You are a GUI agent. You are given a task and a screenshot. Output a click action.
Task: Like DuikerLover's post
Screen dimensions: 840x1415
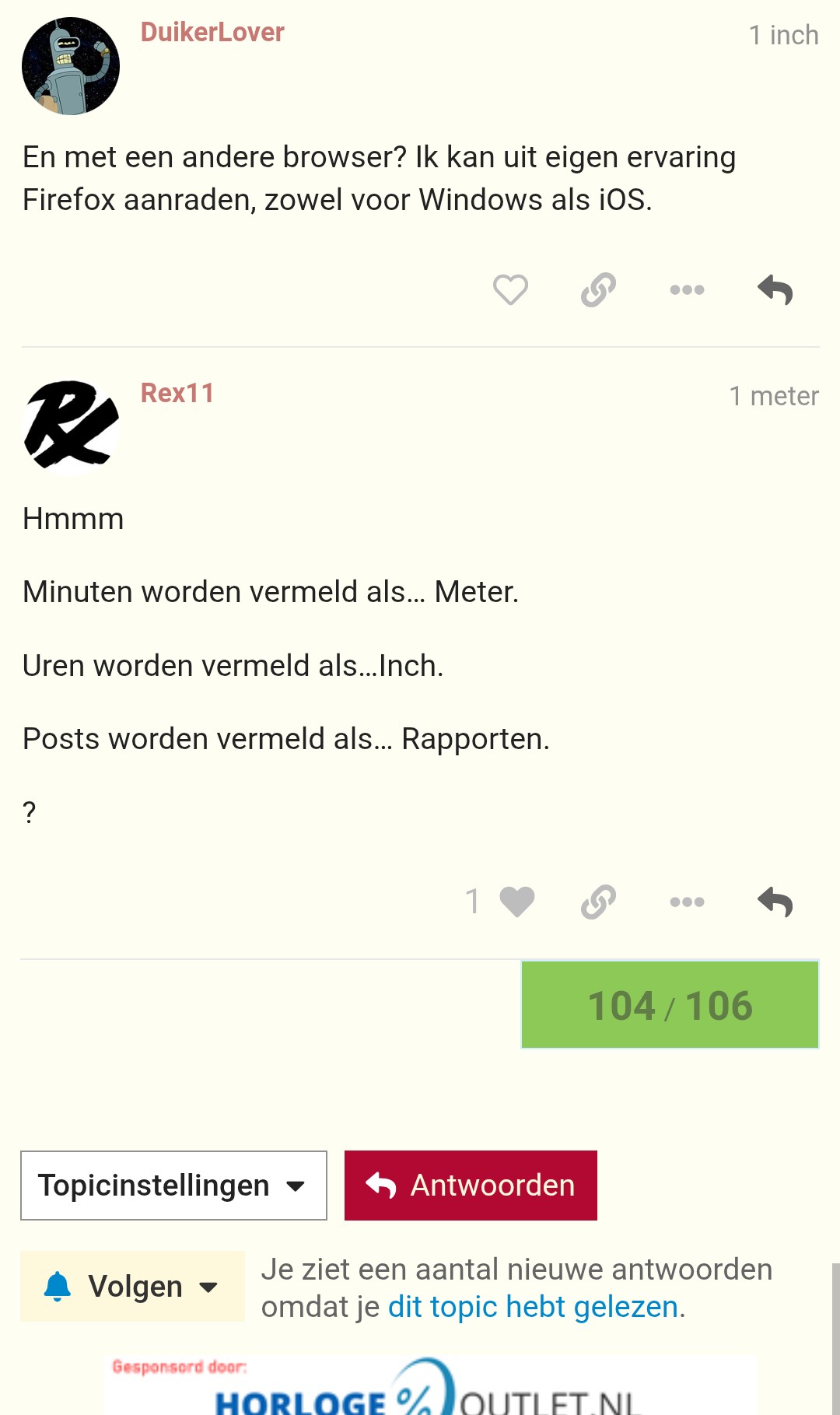(x=510, y=290)
